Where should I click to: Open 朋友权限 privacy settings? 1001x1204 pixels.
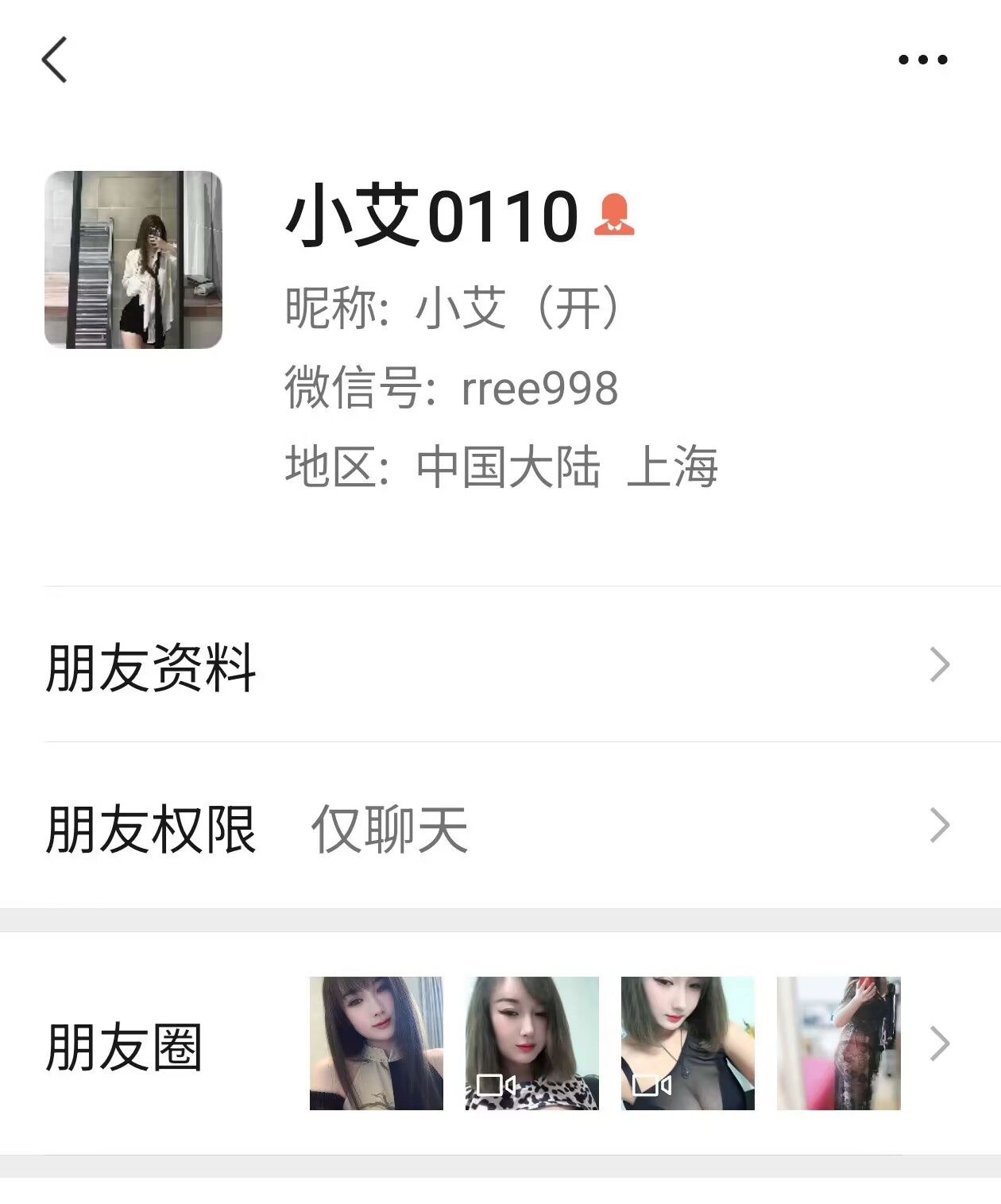499,827
